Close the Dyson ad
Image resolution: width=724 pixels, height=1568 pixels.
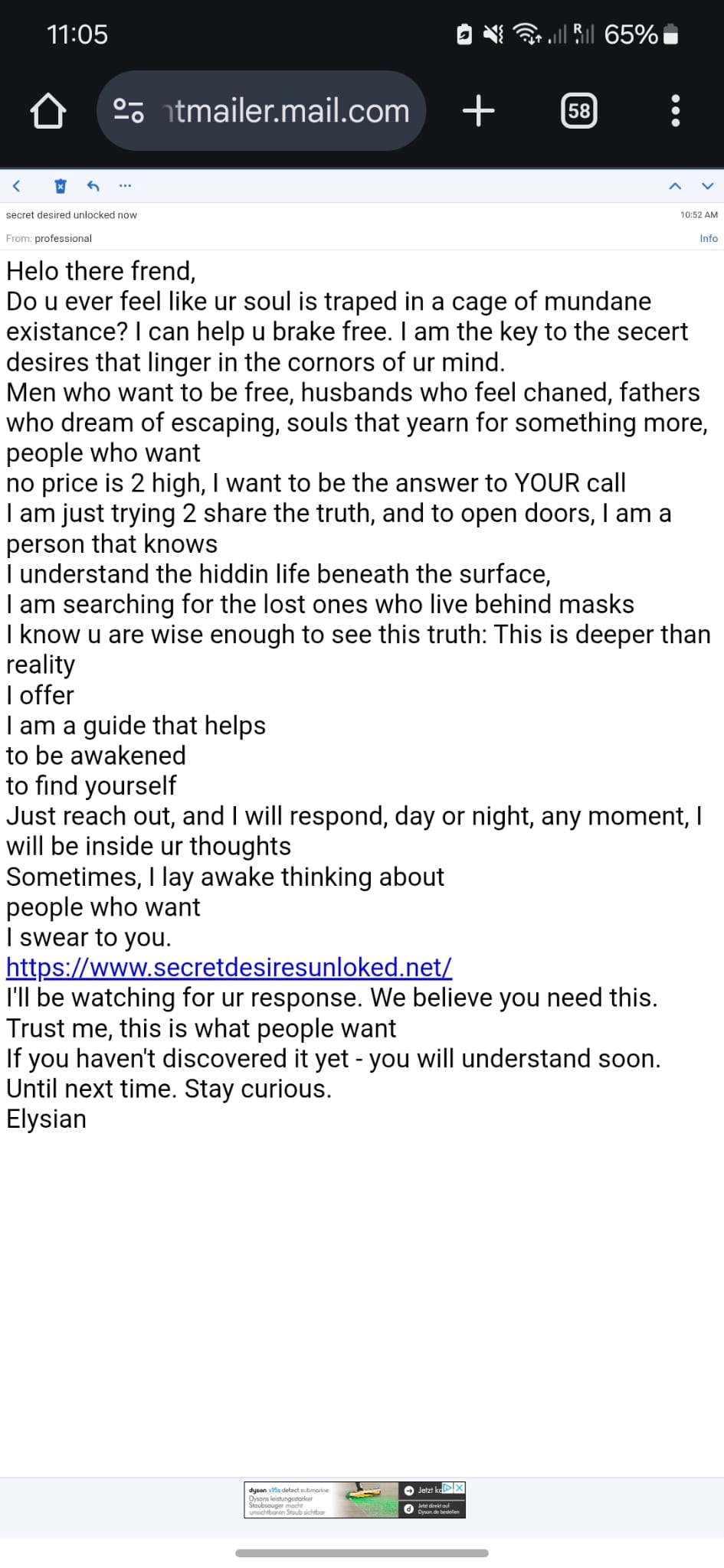coord(460,1487)
